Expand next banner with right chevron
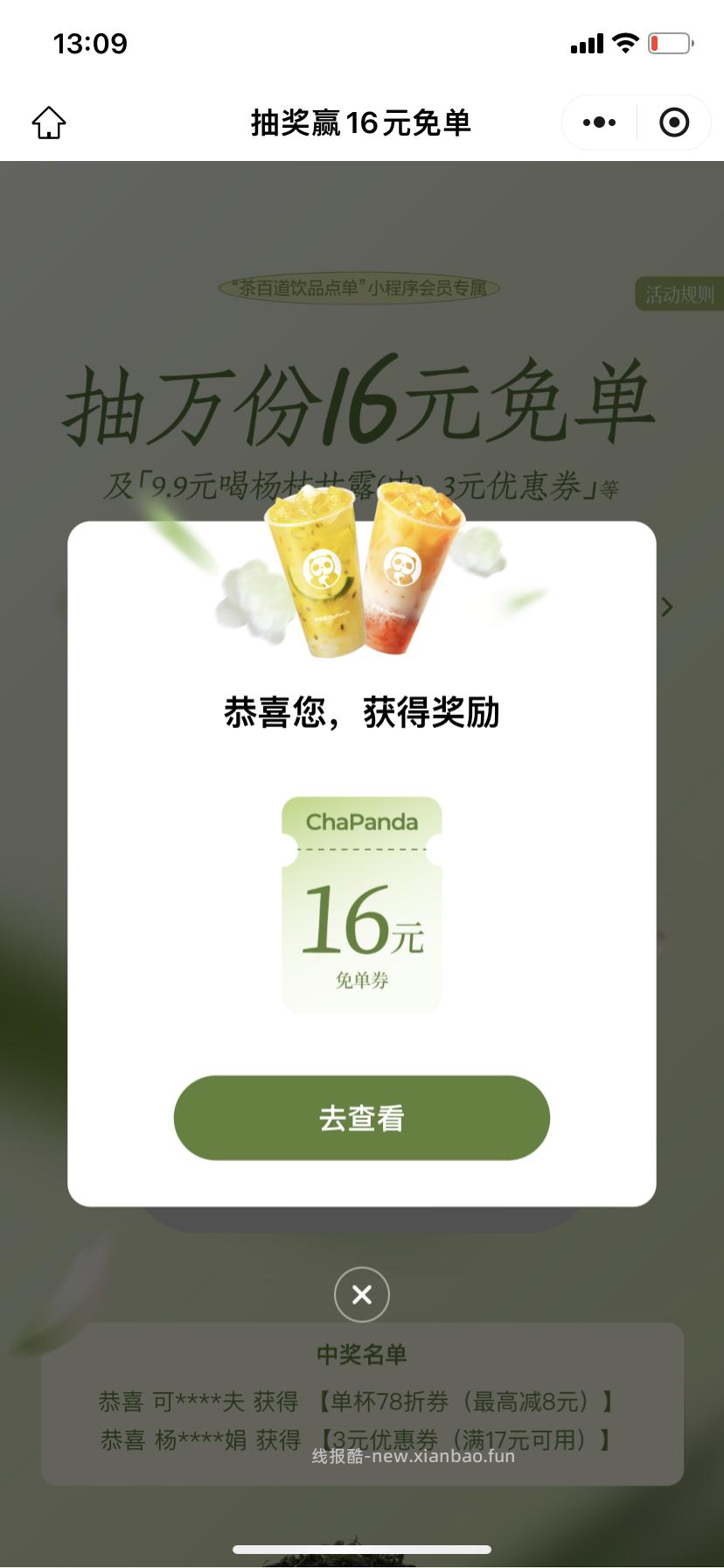Image resolution: width=724 pixels, height=1568 pixels. tap(667, 606)
